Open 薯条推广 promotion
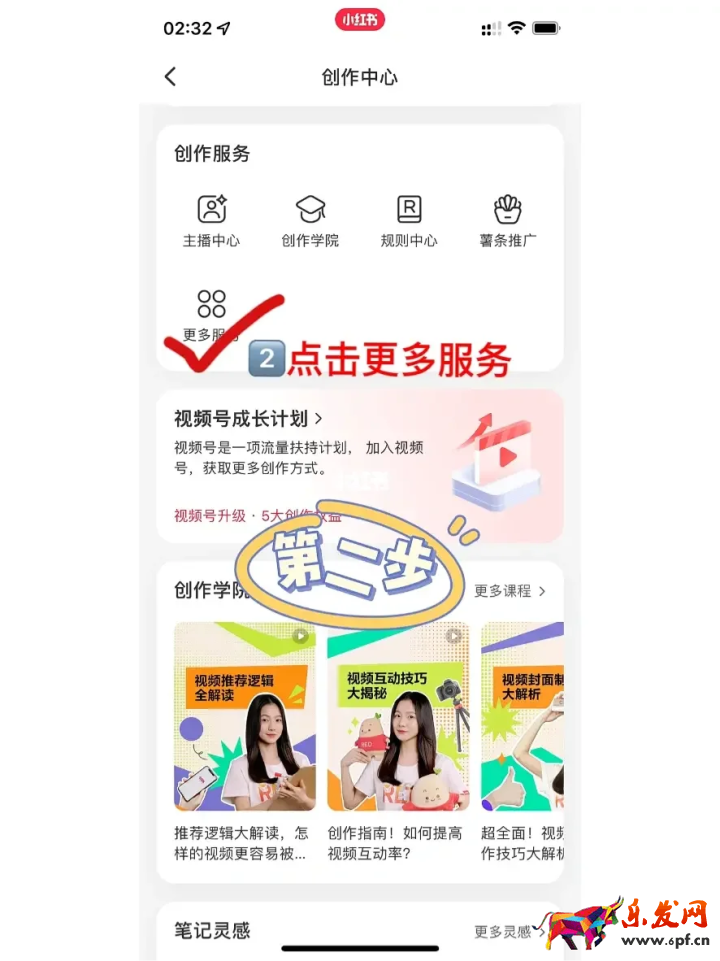Viewport: 720px width, 961px height. tap(508, 221)
